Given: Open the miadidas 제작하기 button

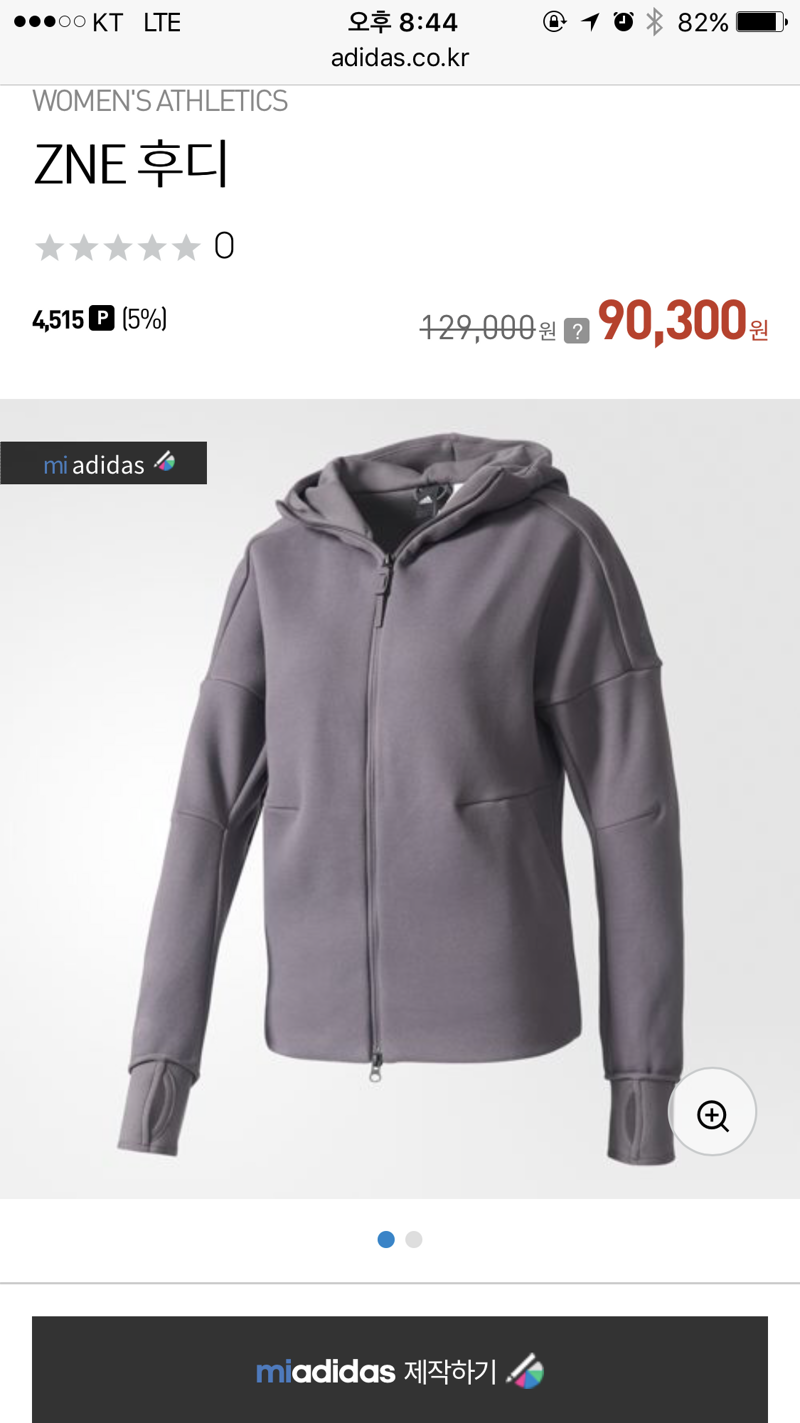Looking at the screenshot, I should point(400,1370).
